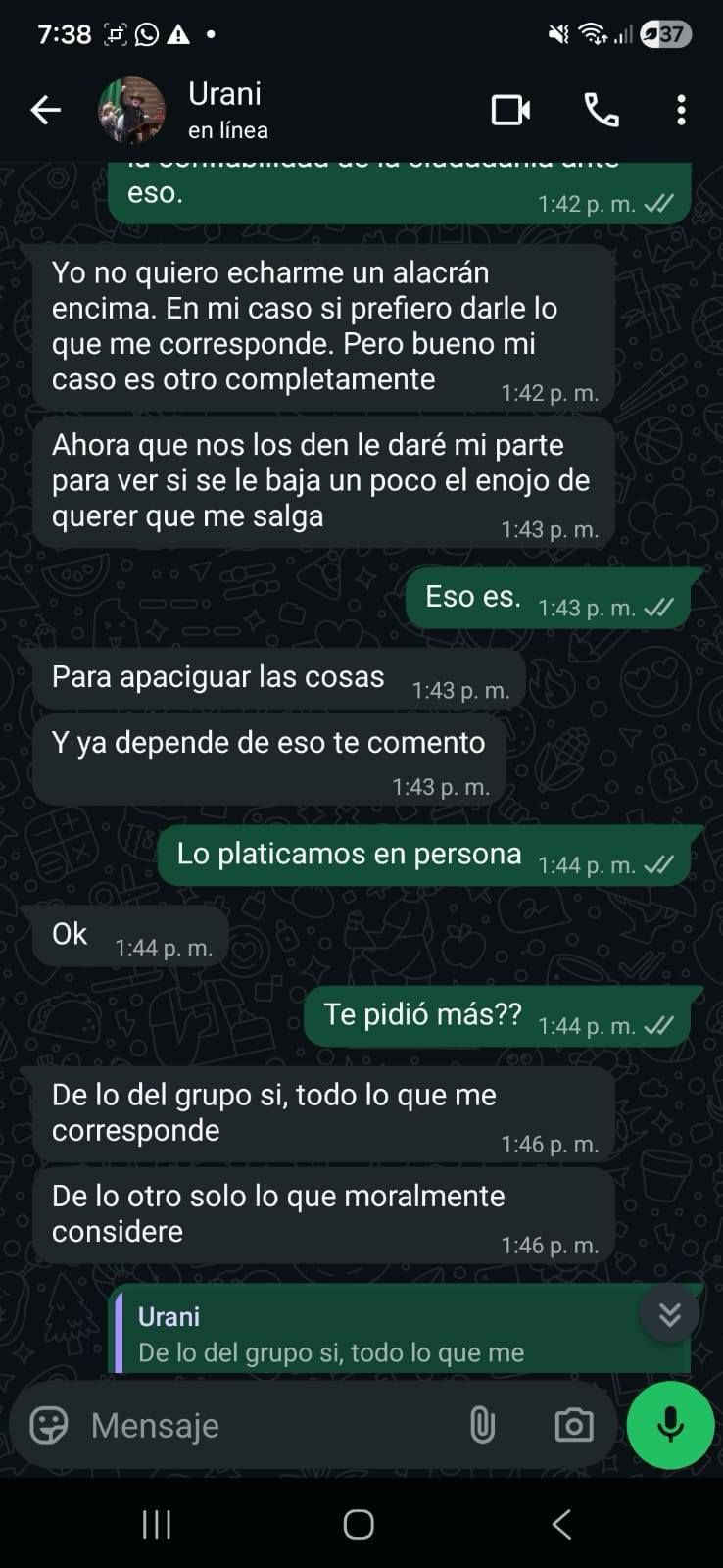Open the system recent apps view

(157, 1524)
